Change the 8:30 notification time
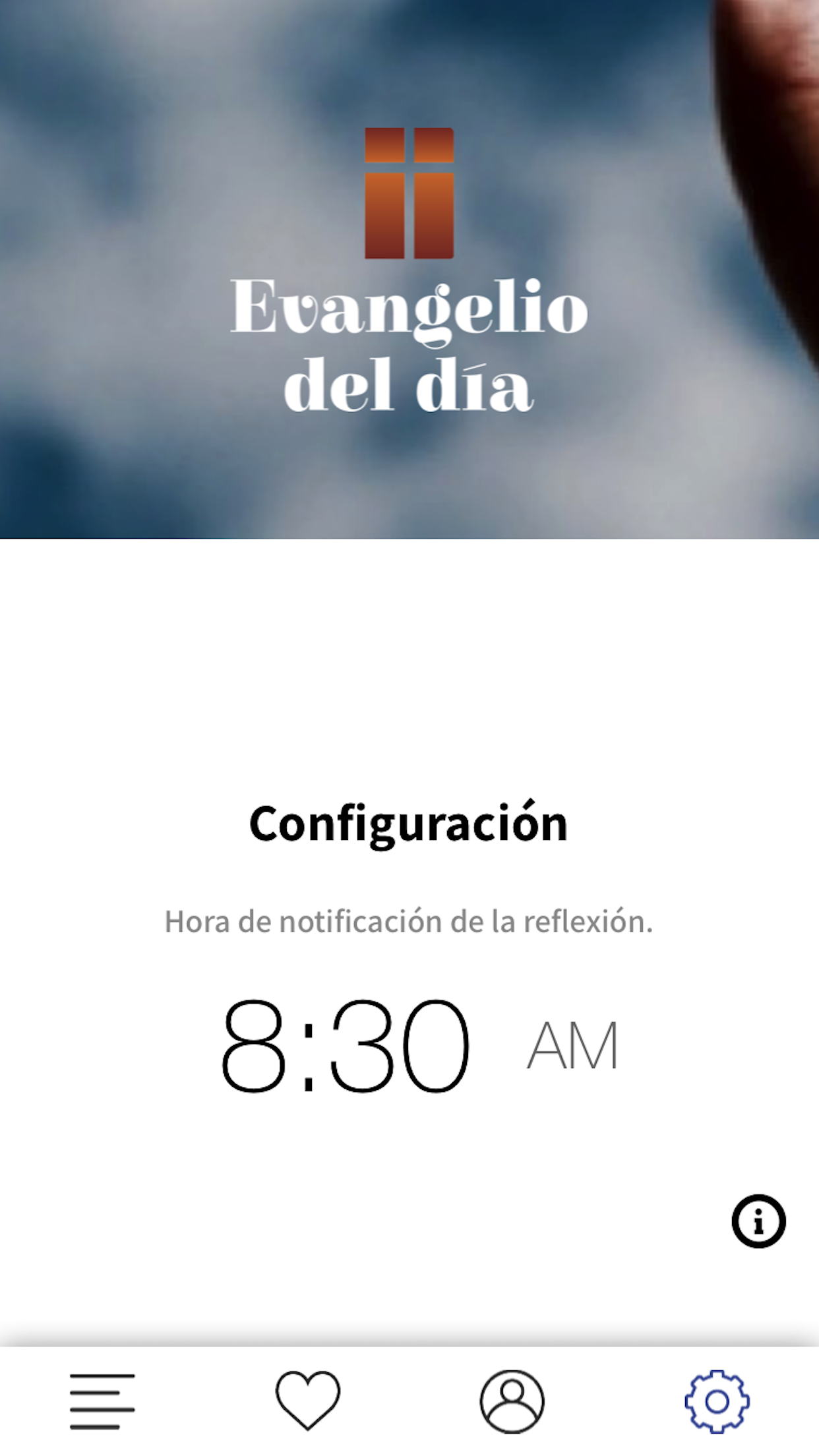This screenshot has width=819, height=1456. click(x=345, y=1046)
